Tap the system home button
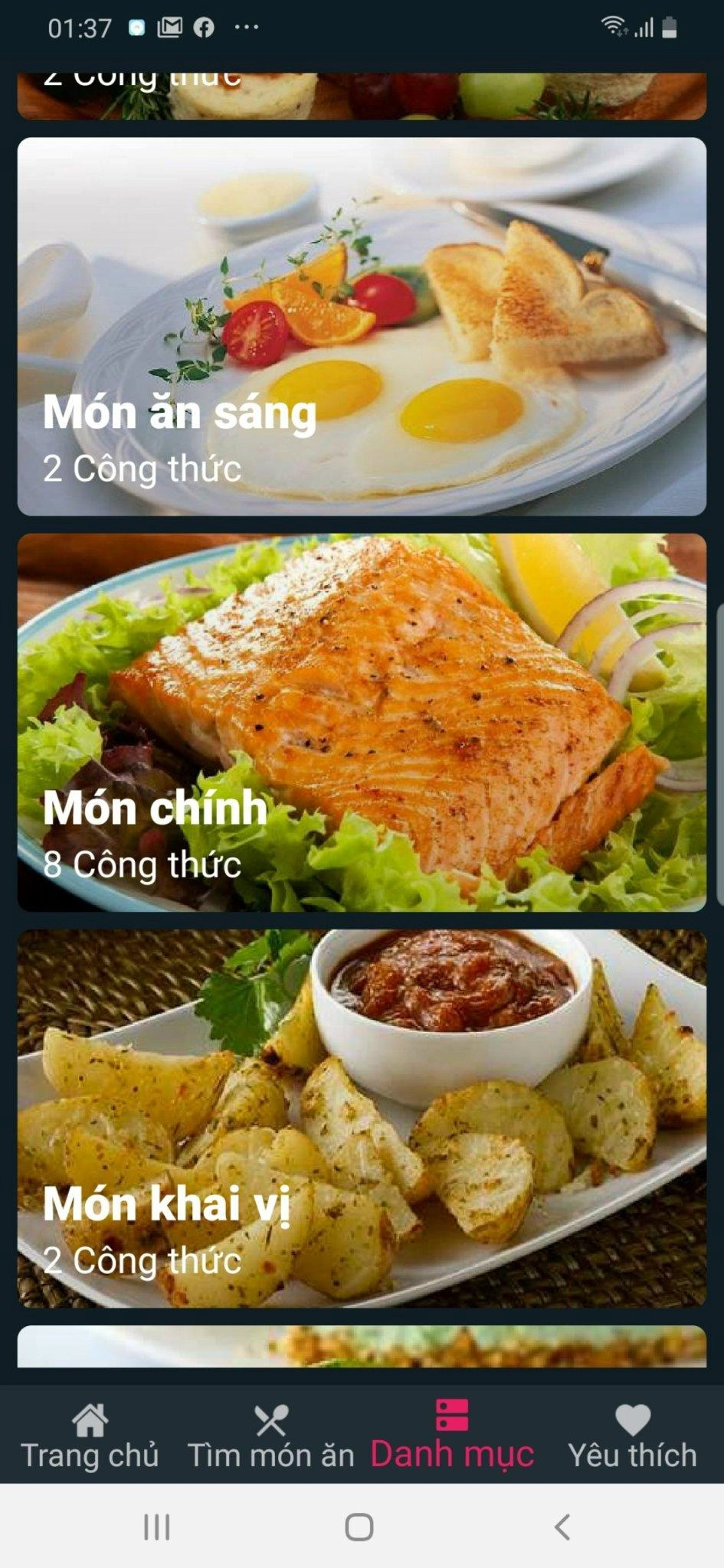Screen dimensions: 724x1568 359,1527
